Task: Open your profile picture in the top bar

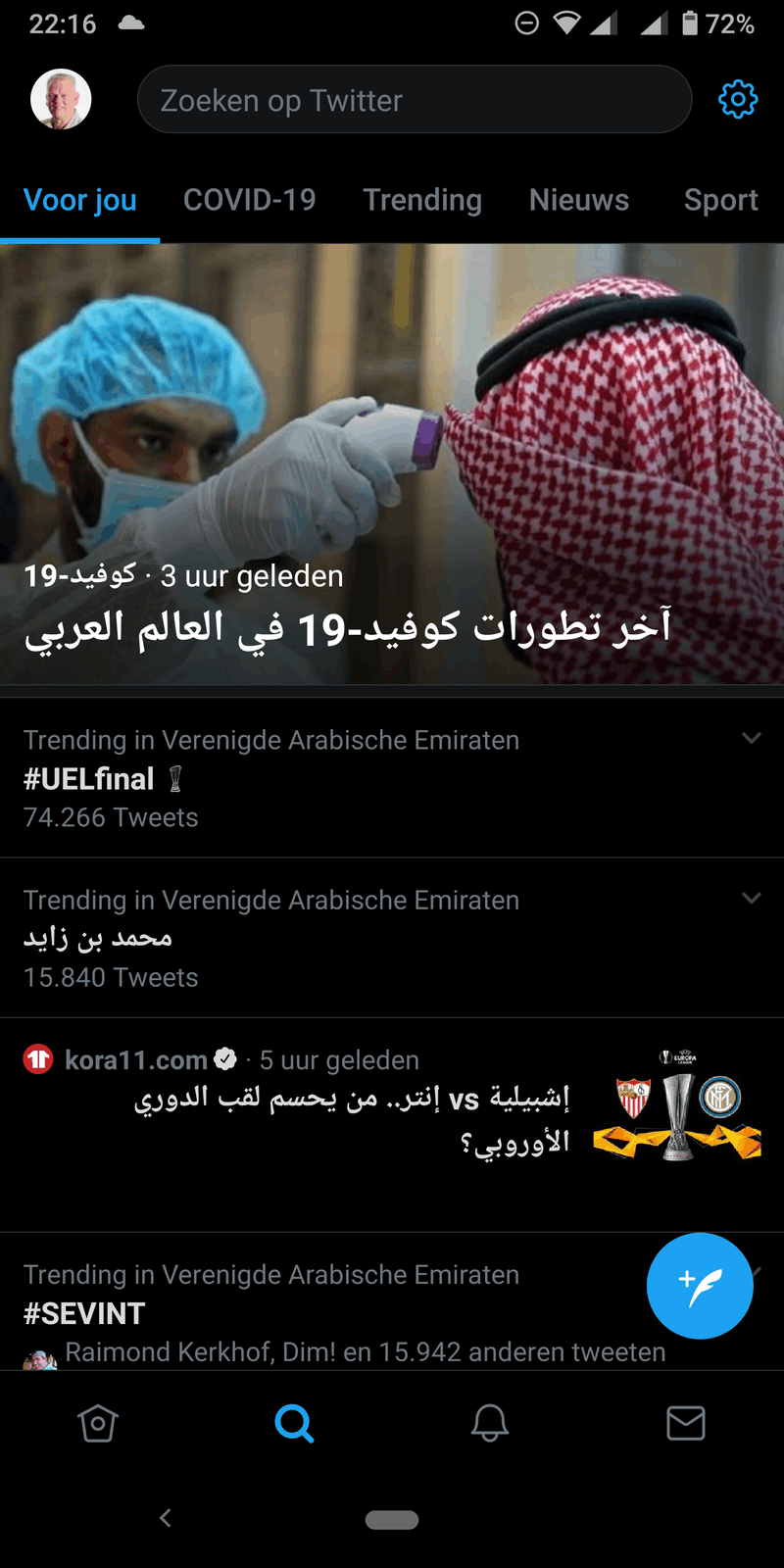Action: pyautogui.click(x=60, y=99)
